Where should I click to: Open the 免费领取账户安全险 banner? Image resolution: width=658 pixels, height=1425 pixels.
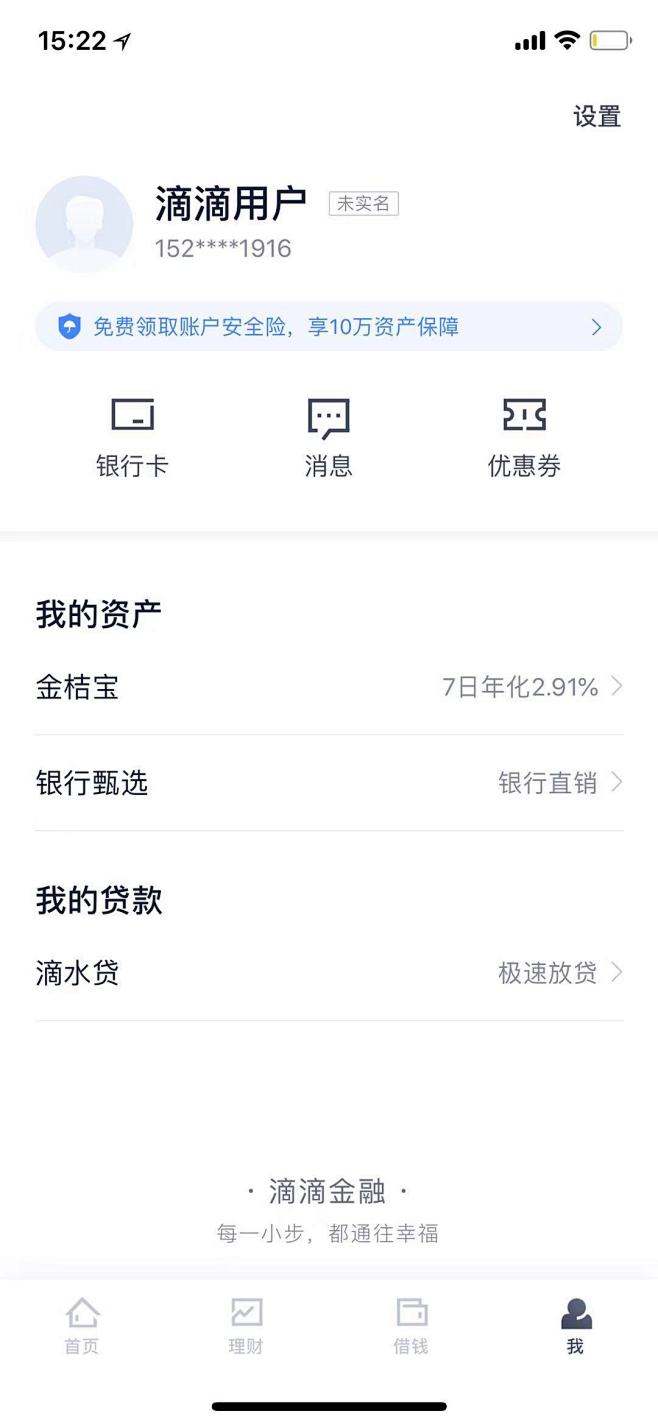(329, 327)
